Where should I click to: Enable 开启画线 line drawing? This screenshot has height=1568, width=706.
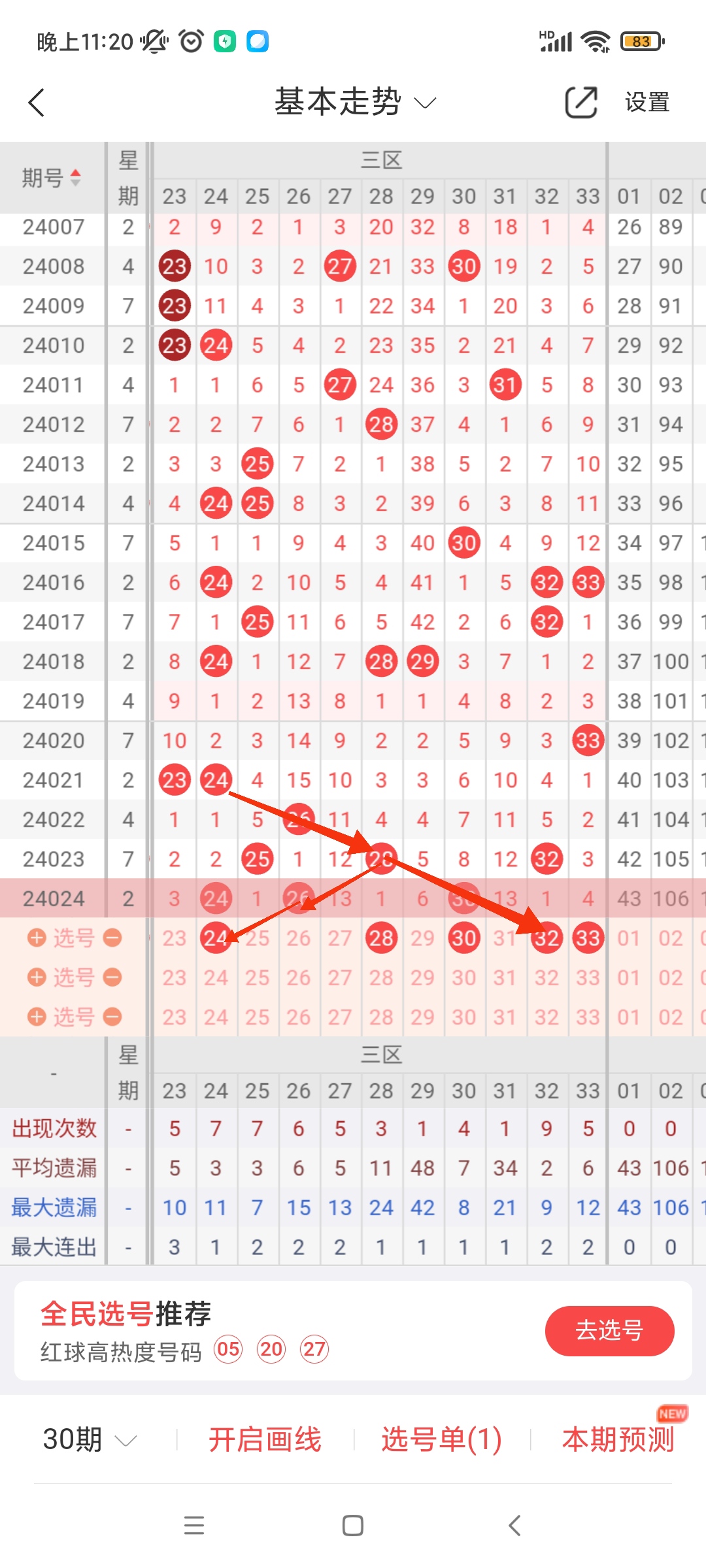[265, 1439]
